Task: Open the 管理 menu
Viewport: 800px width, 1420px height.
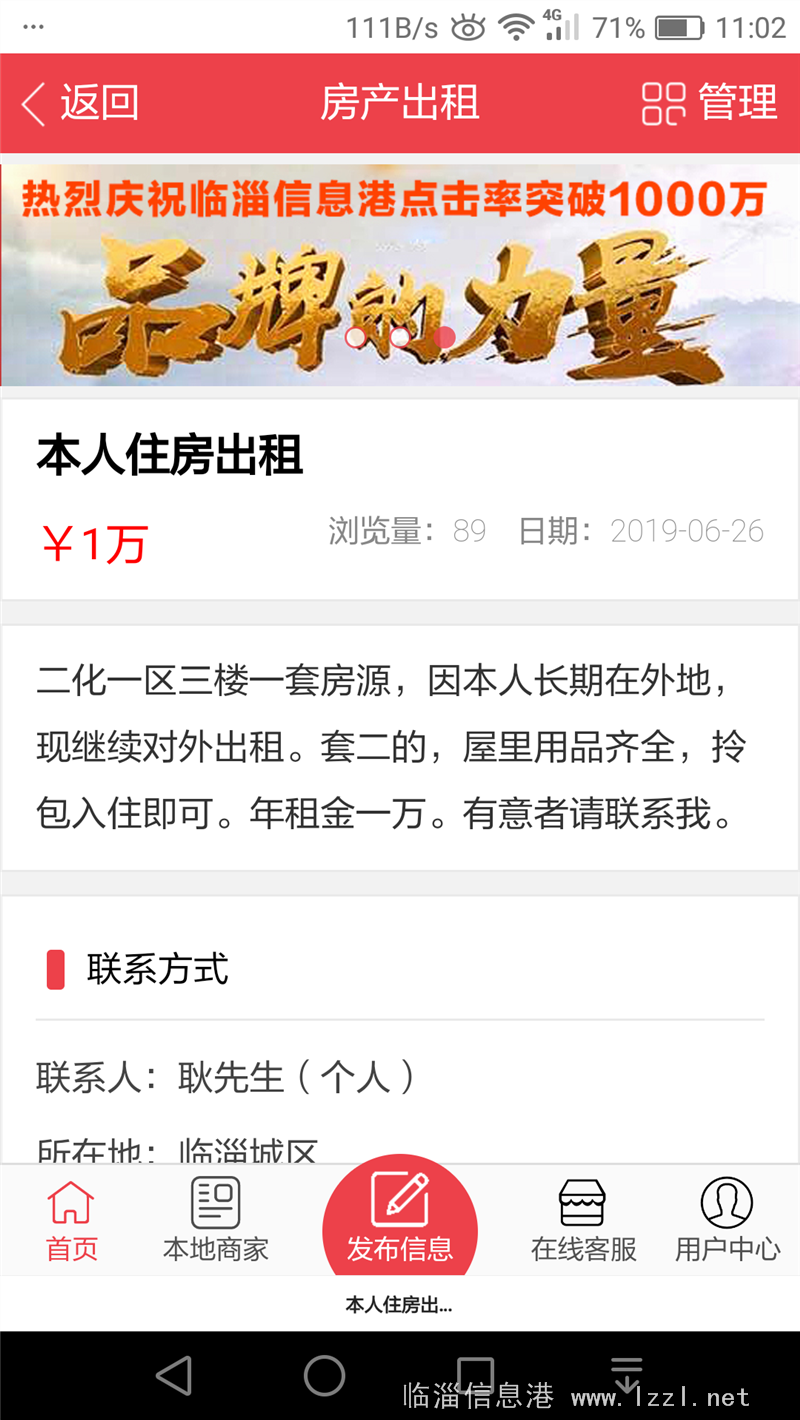Action: pos(709,103)
